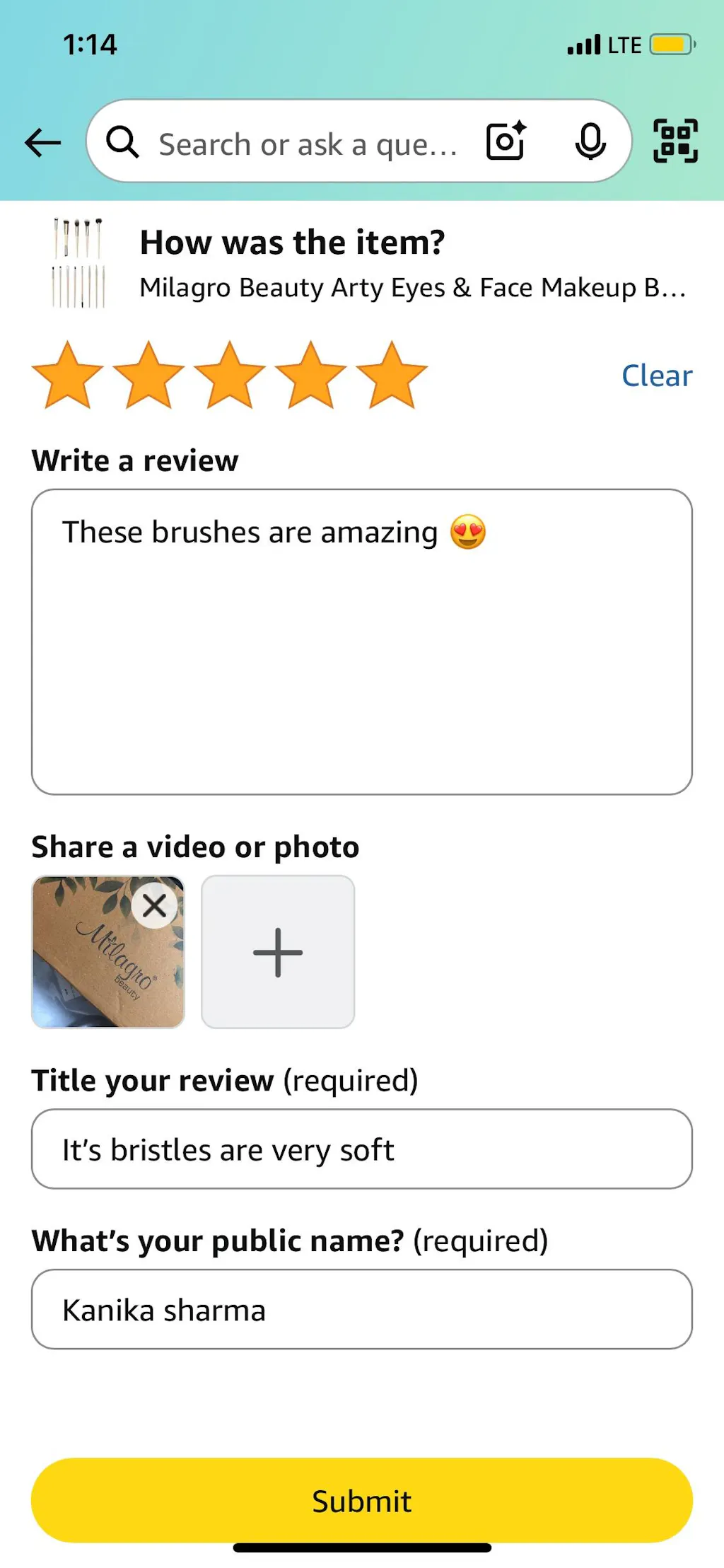Set rating to two stars
Viewport: 724px width, 1568px height.
(148, 376)
